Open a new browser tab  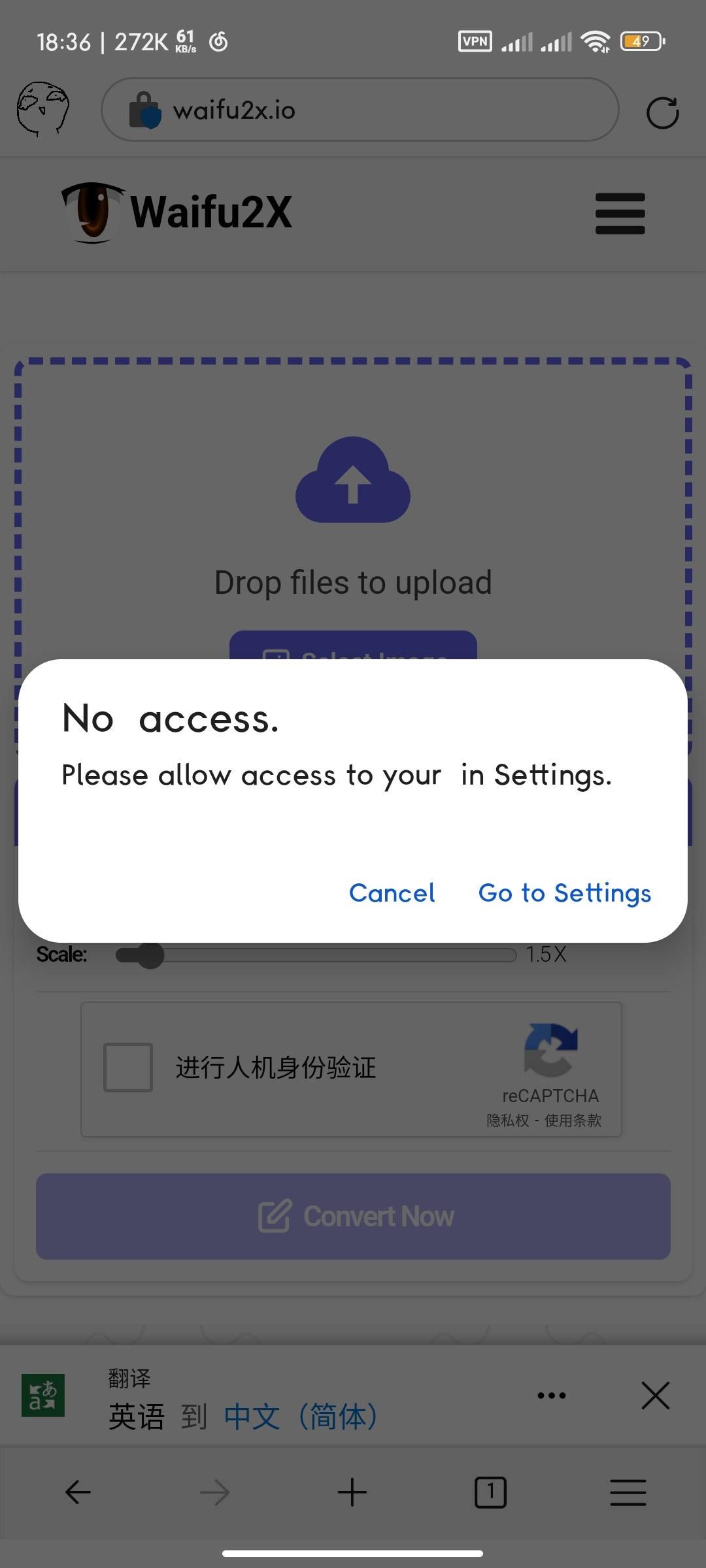pyautogui.click(x=352, y=1492)
